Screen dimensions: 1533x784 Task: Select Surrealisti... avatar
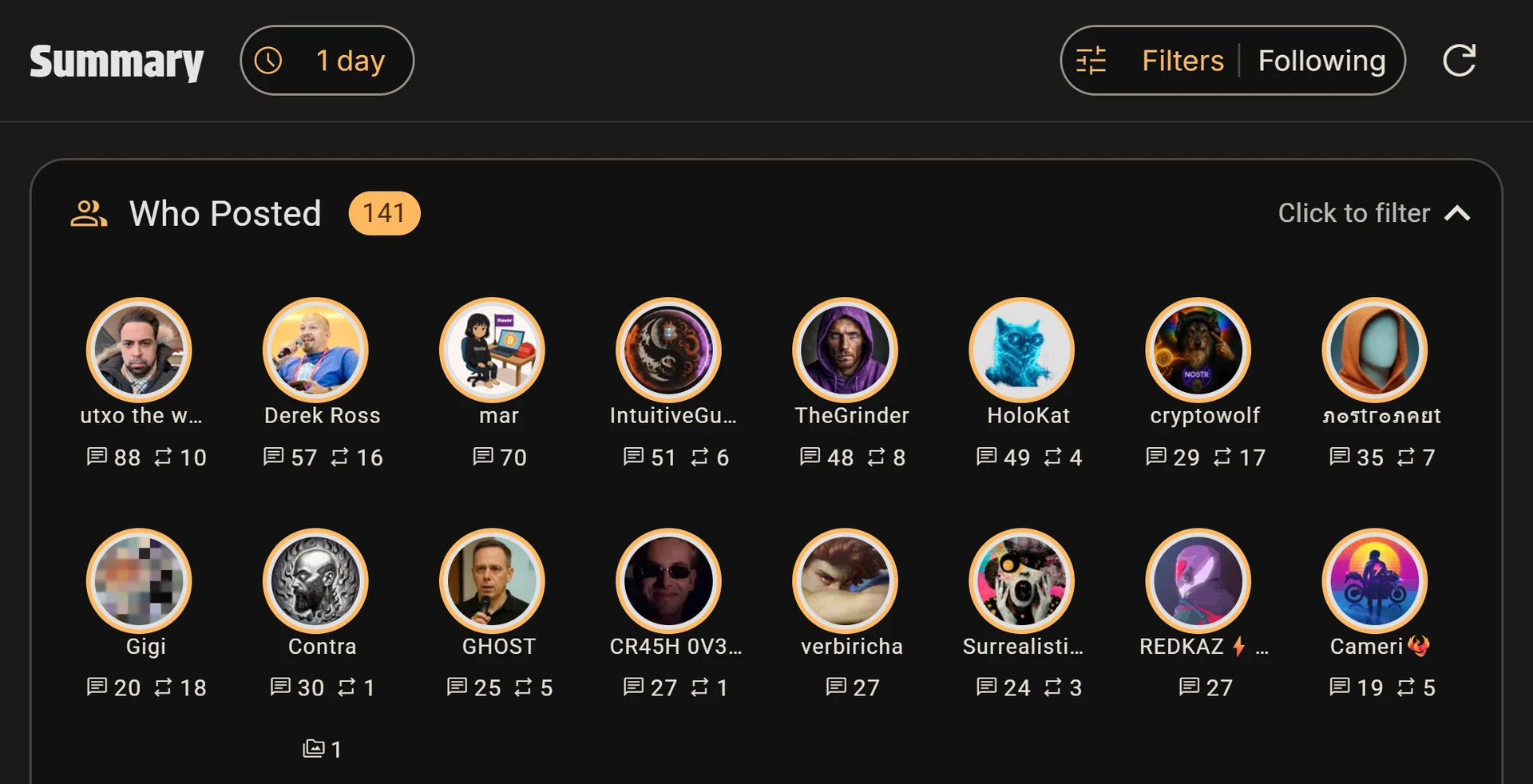click(x=1021, y=580)
